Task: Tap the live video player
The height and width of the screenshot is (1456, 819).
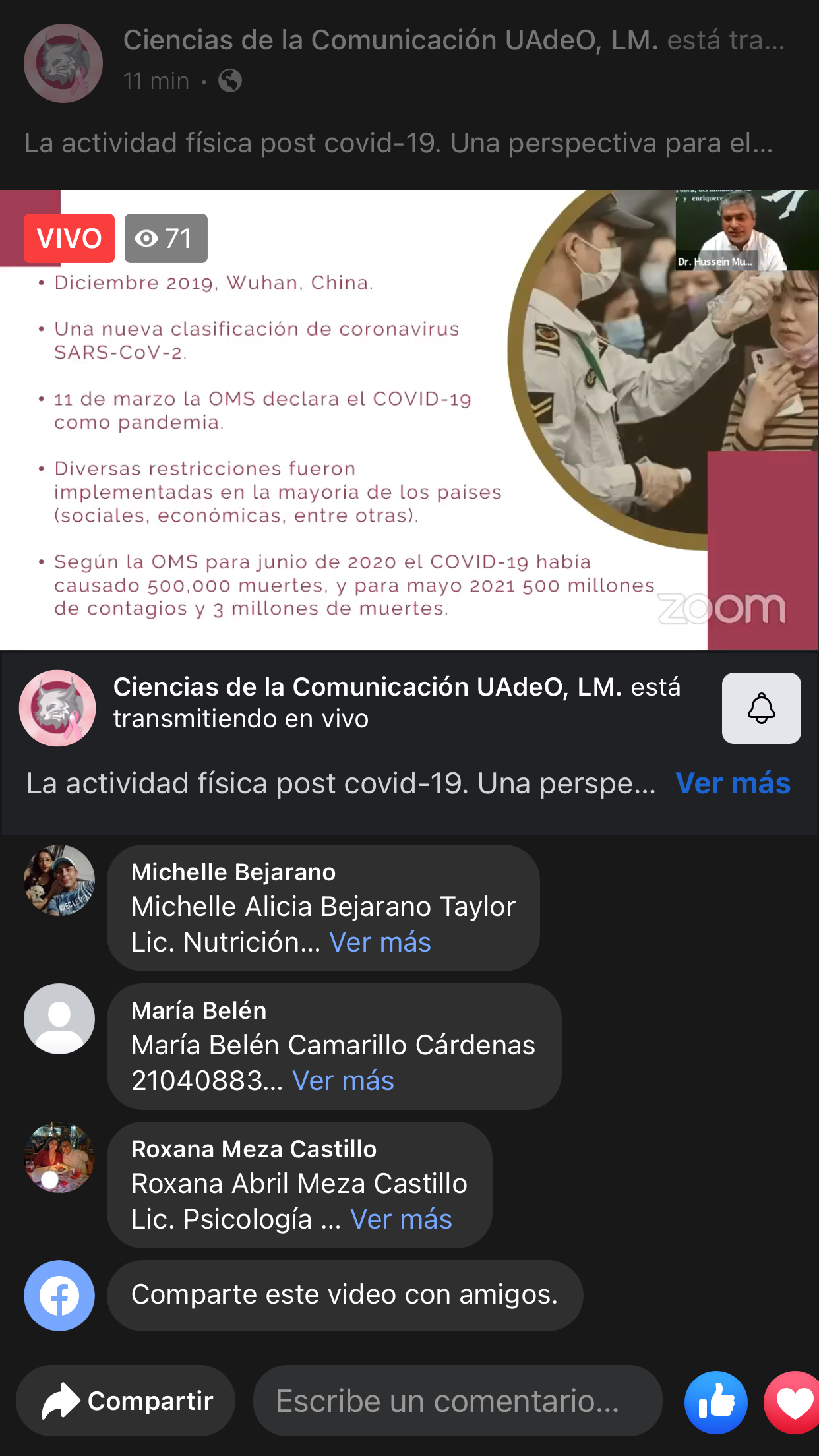Action: click(409, 419)
